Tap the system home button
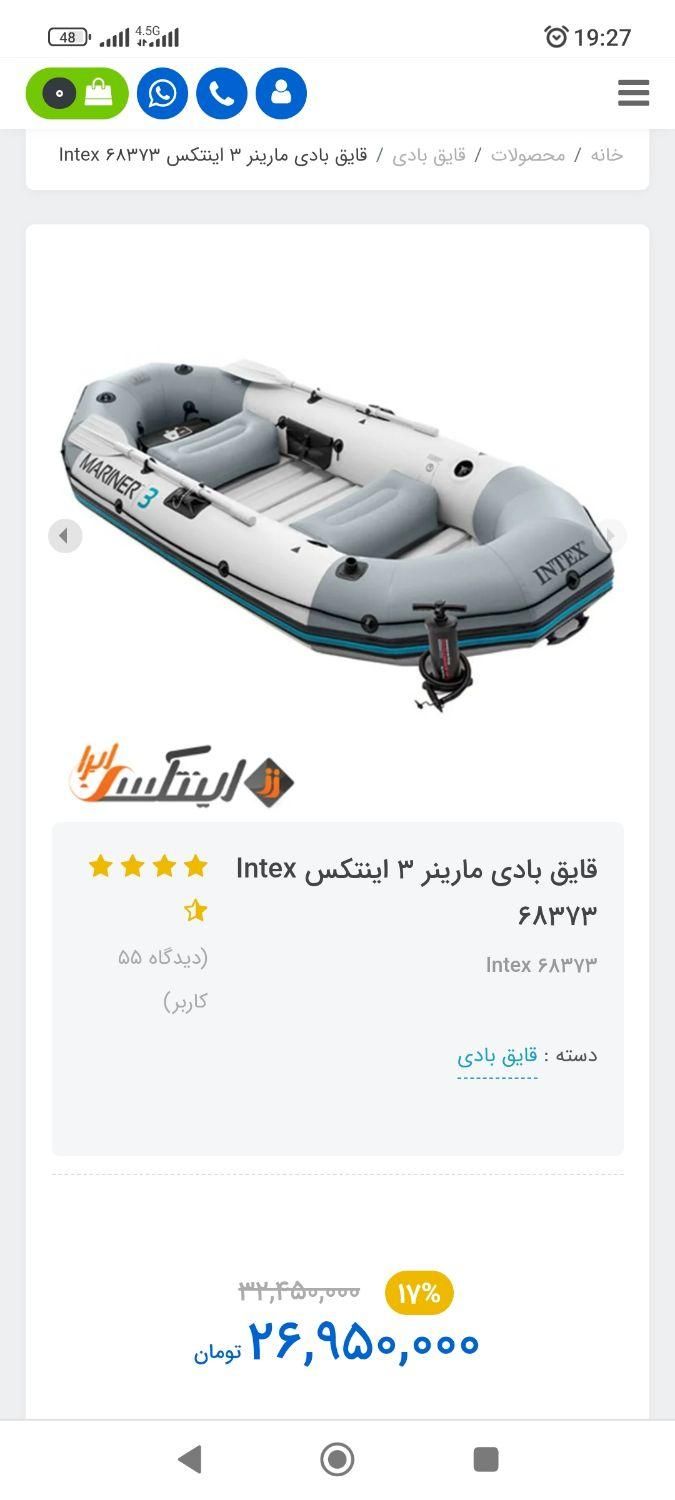This screenshot has height=1500, width=675. click(x=337, y=1459)
